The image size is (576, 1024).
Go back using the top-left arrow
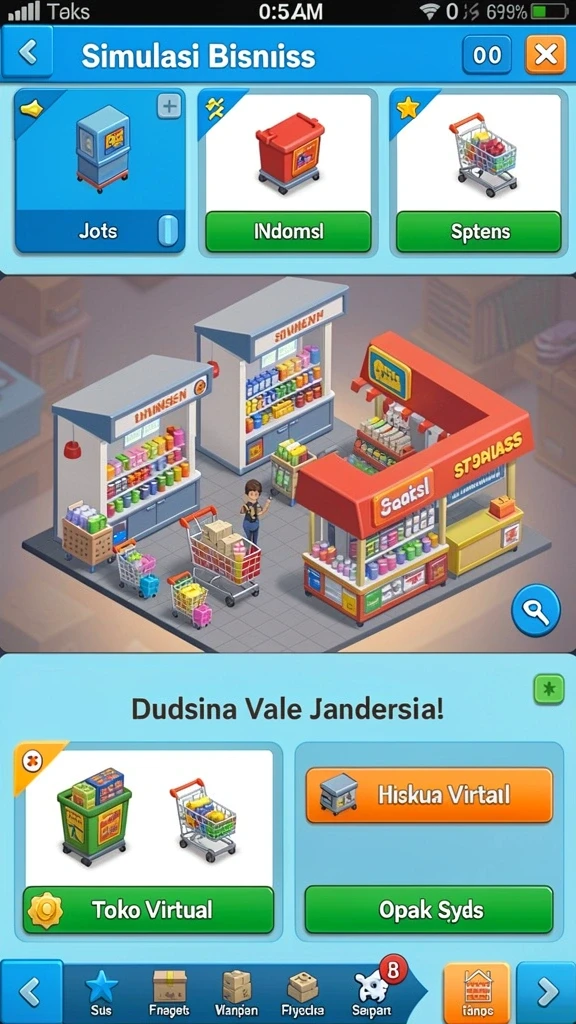[x=27, y=53]
